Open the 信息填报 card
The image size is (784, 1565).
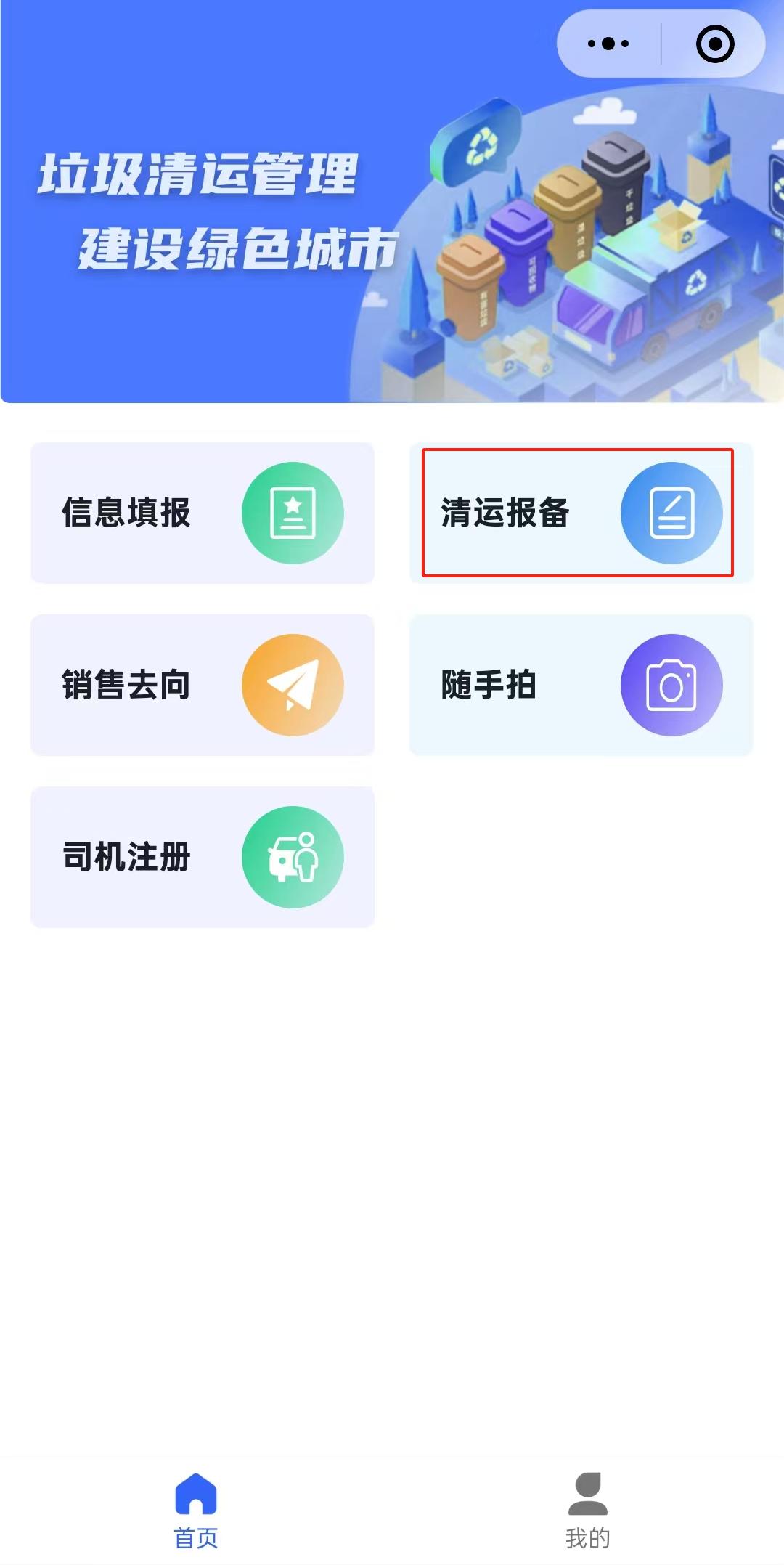pos(202,513)
